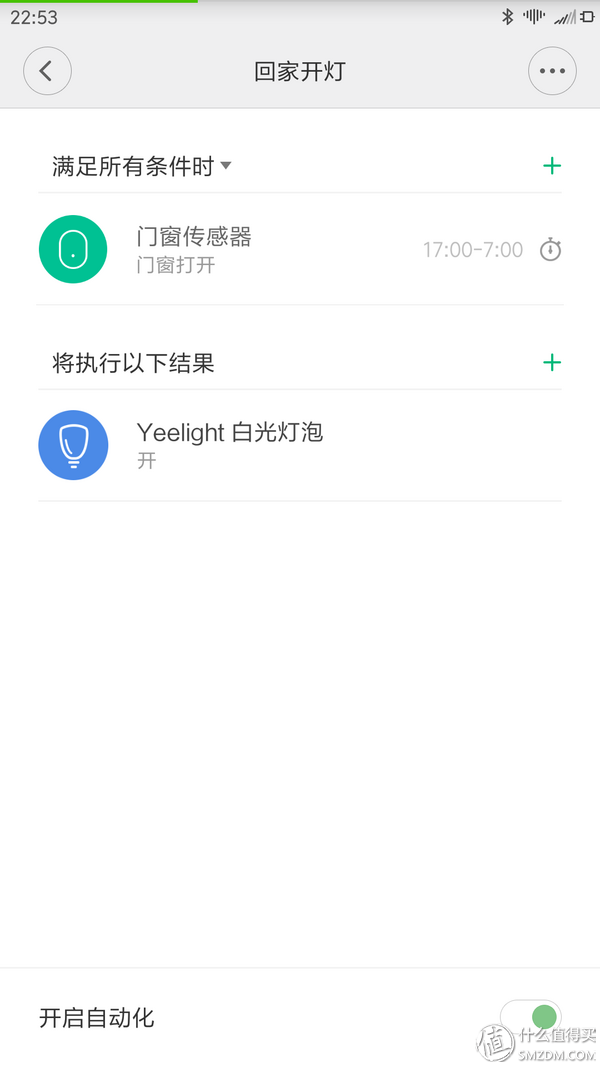Viewport: 600px width, 1067px height.
Task: Add a new action under 将执行以下结果
Action: [551, 362]
